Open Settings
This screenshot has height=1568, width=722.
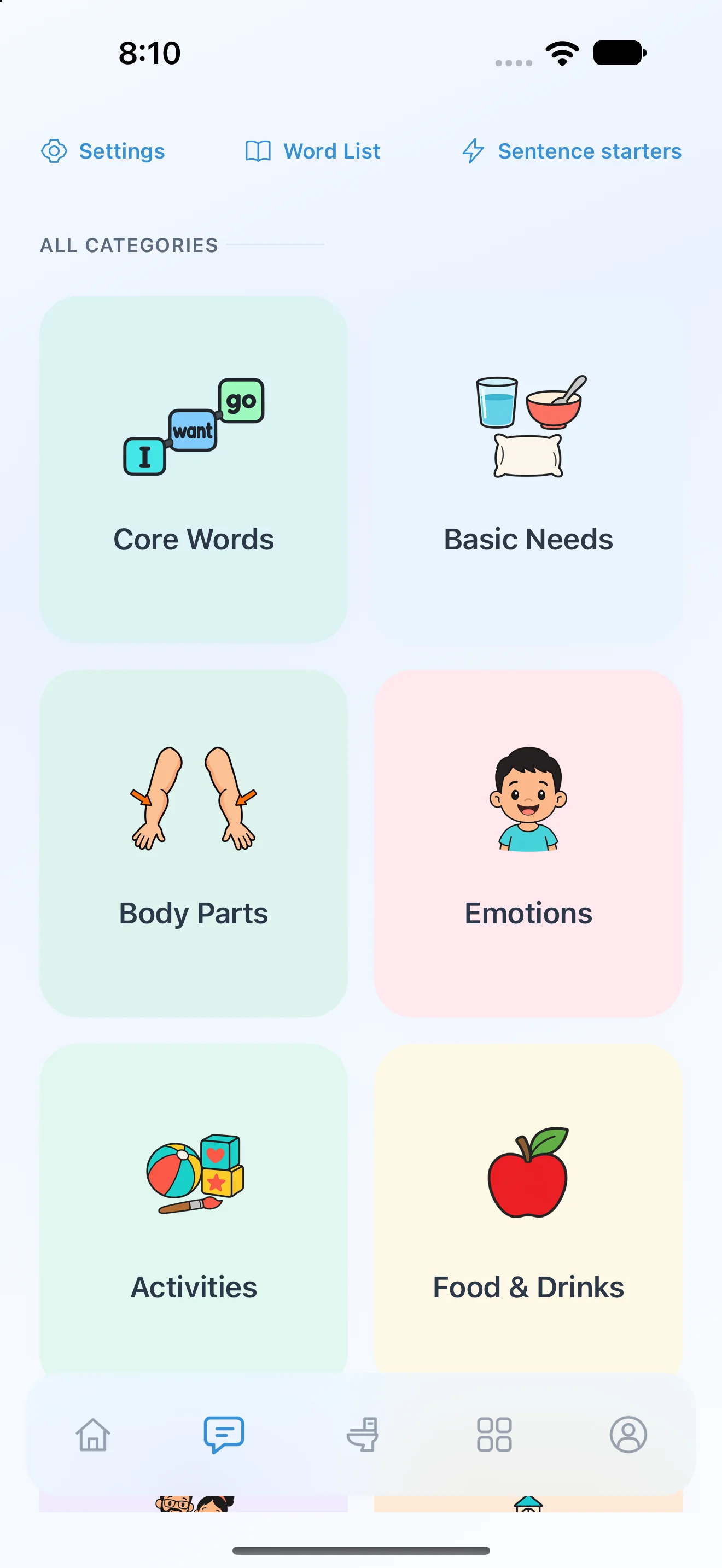[x=103, y=151]
